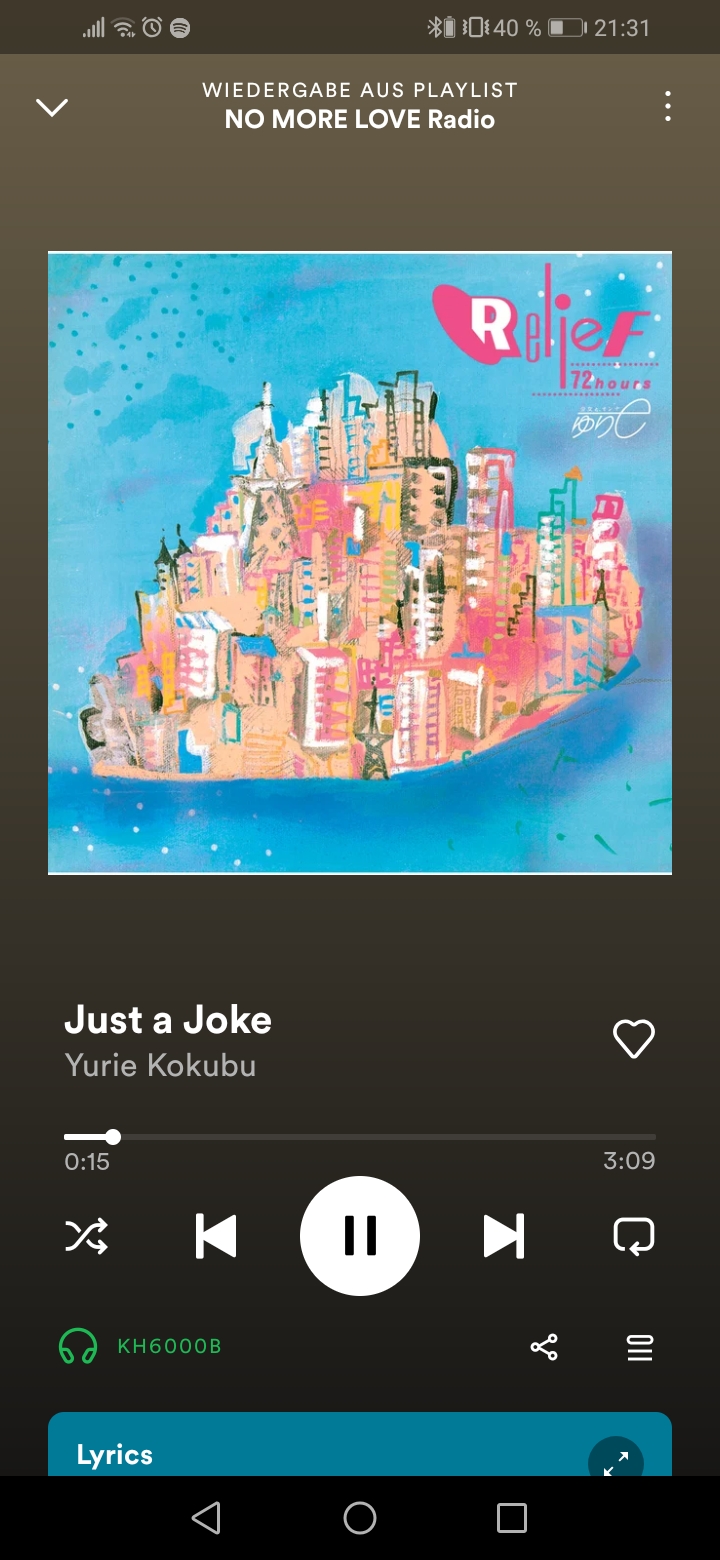
Task: Like the song Just a Joke
Action: click(x=633, y=1040)
